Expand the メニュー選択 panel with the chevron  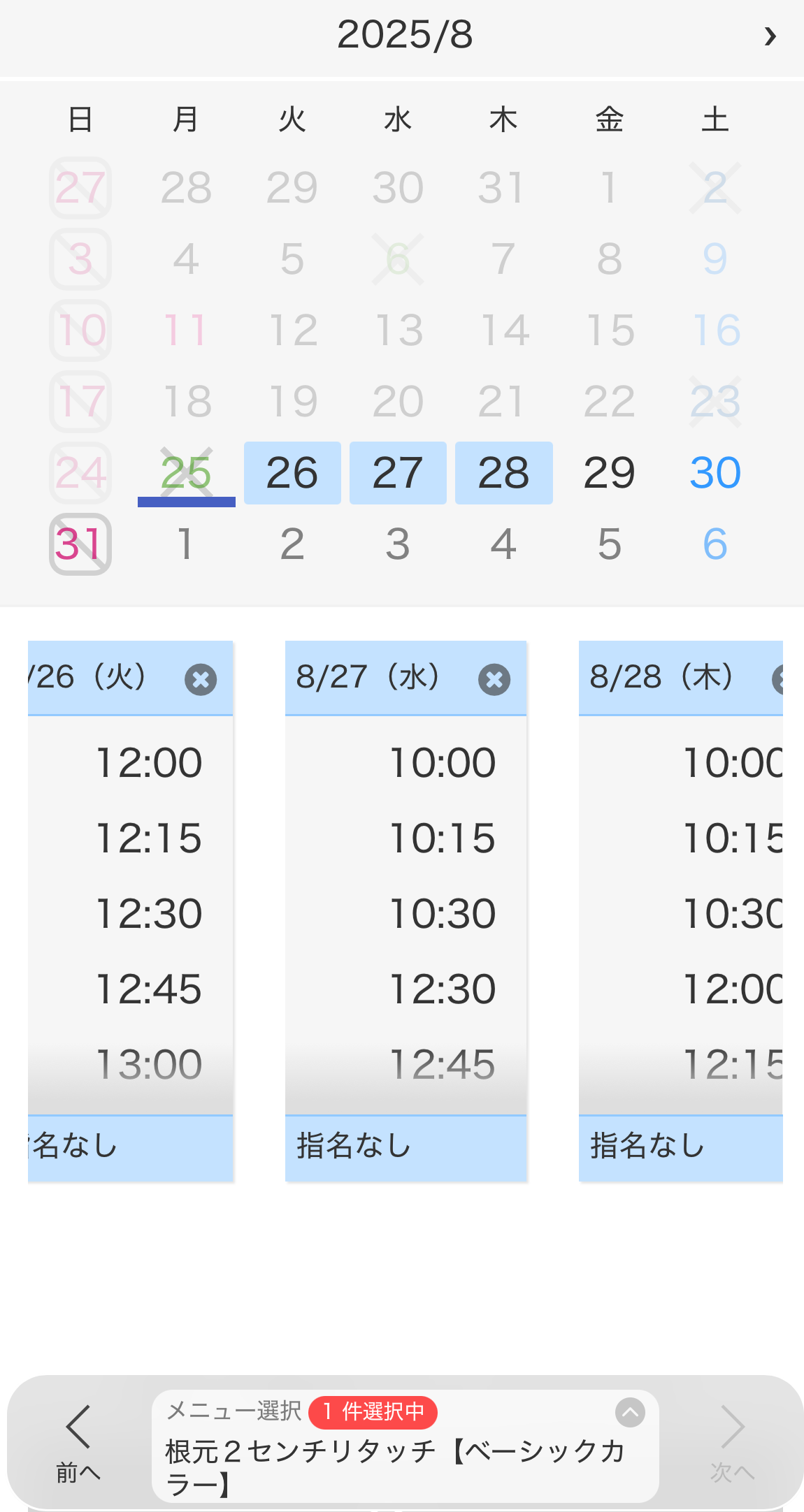(630, 1412)
